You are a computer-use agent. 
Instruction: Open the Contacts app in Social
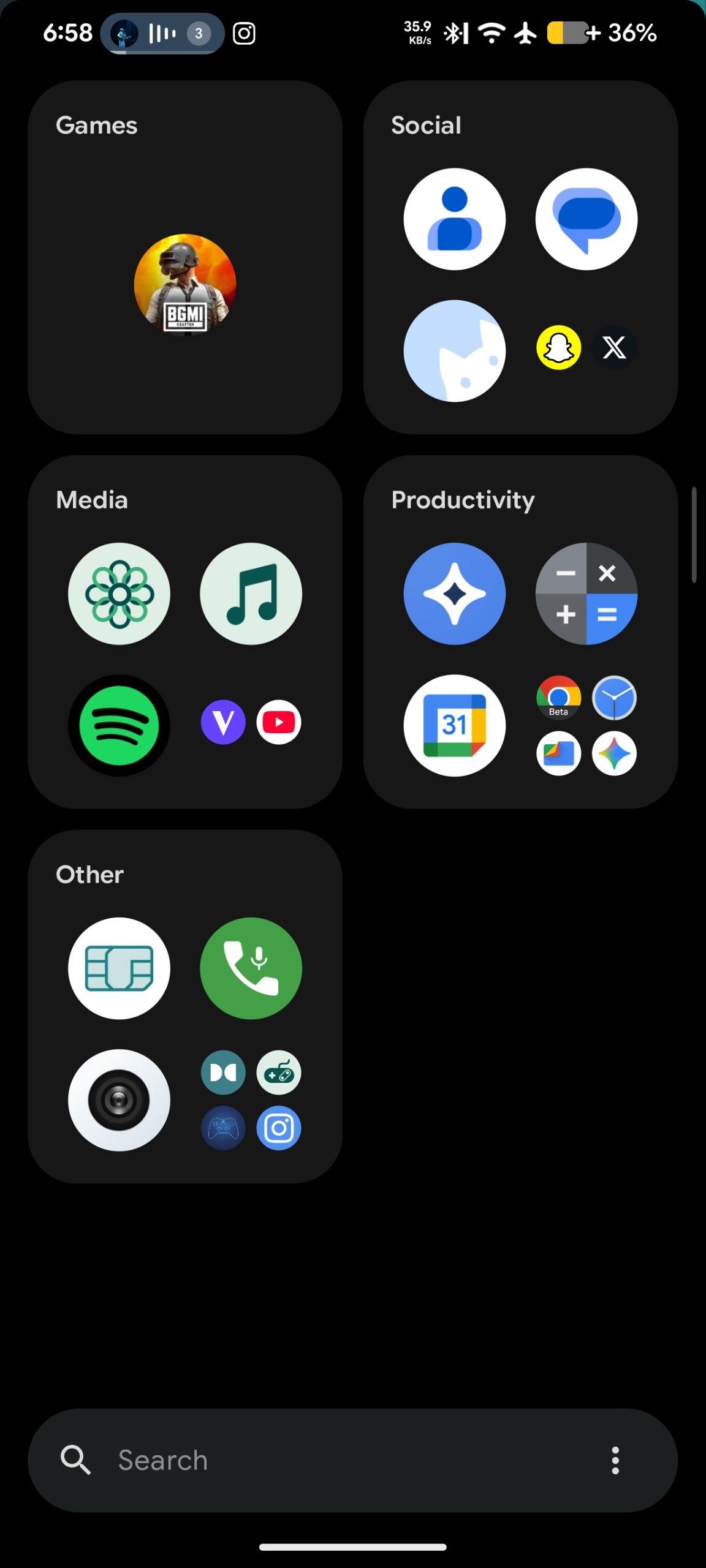tap(454, 219)
